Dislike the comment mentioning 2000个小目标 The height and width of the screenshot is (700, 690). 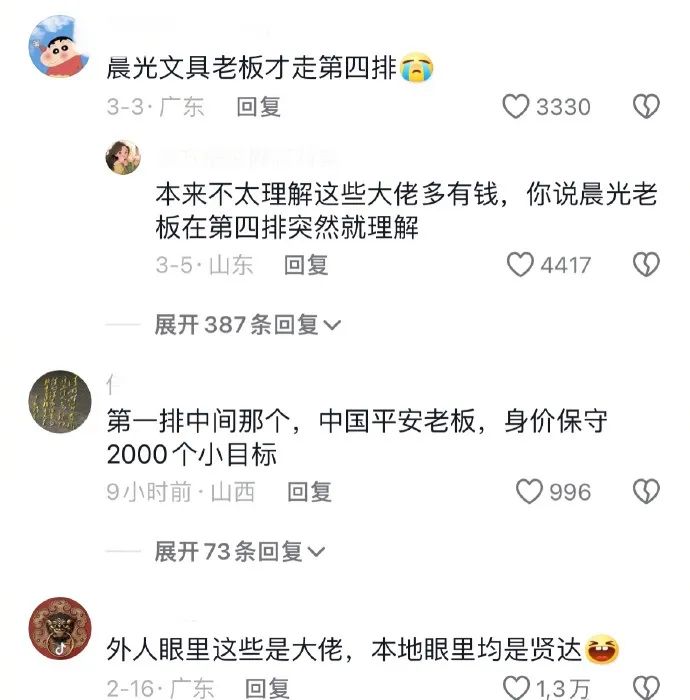pyautogui.click(x=647, y=491)
